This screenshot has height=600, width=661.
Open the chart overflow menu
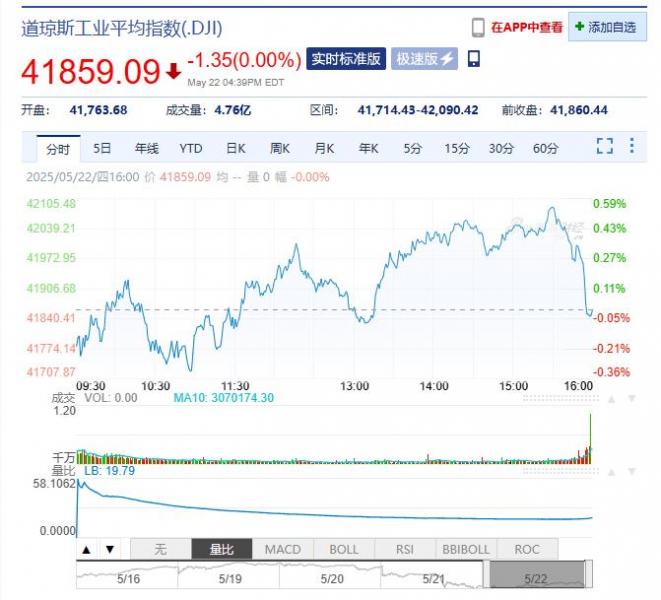tap(632, 147)
